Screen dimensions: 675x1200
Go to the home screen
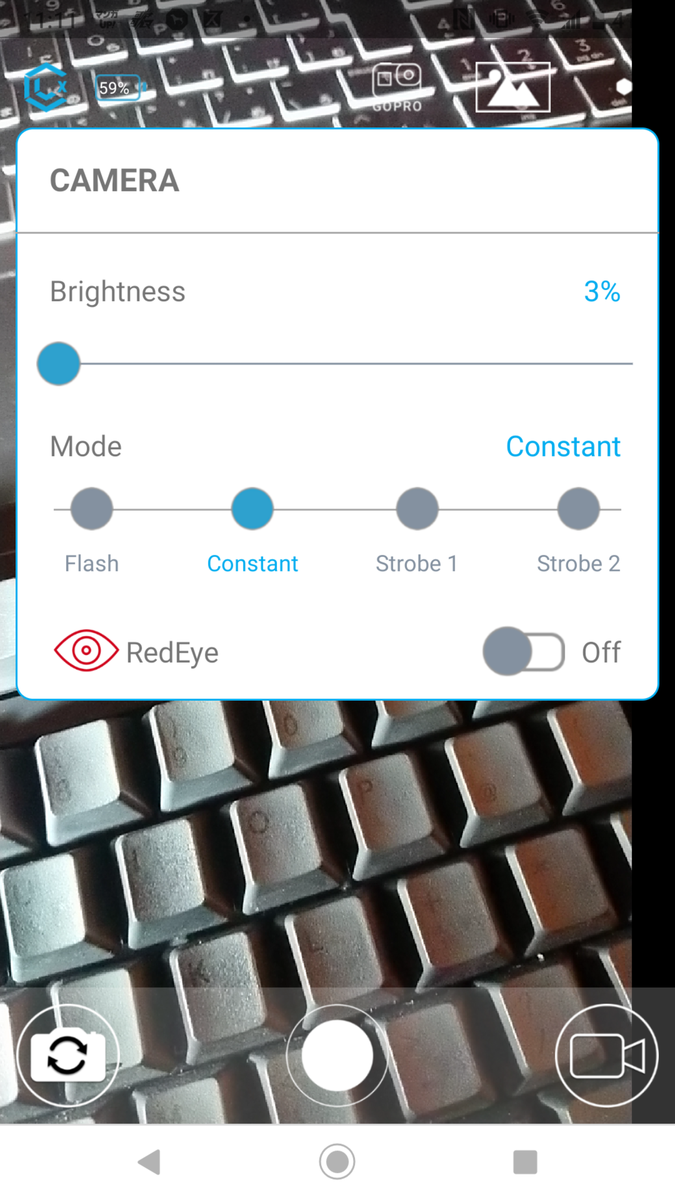[337, 1161]
